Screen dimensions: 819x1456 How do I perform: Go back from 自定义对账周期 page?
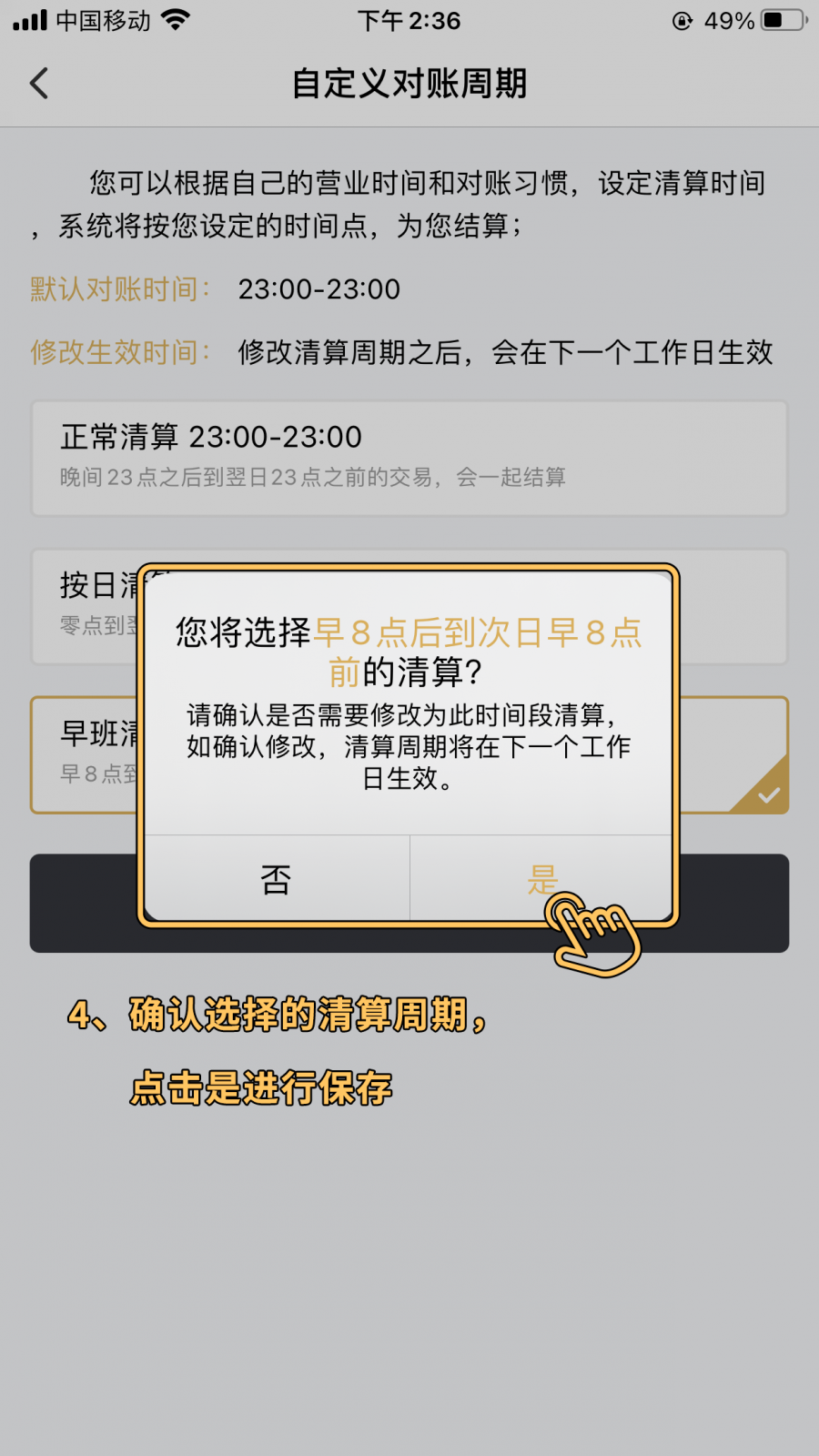[x=39, y=84]
